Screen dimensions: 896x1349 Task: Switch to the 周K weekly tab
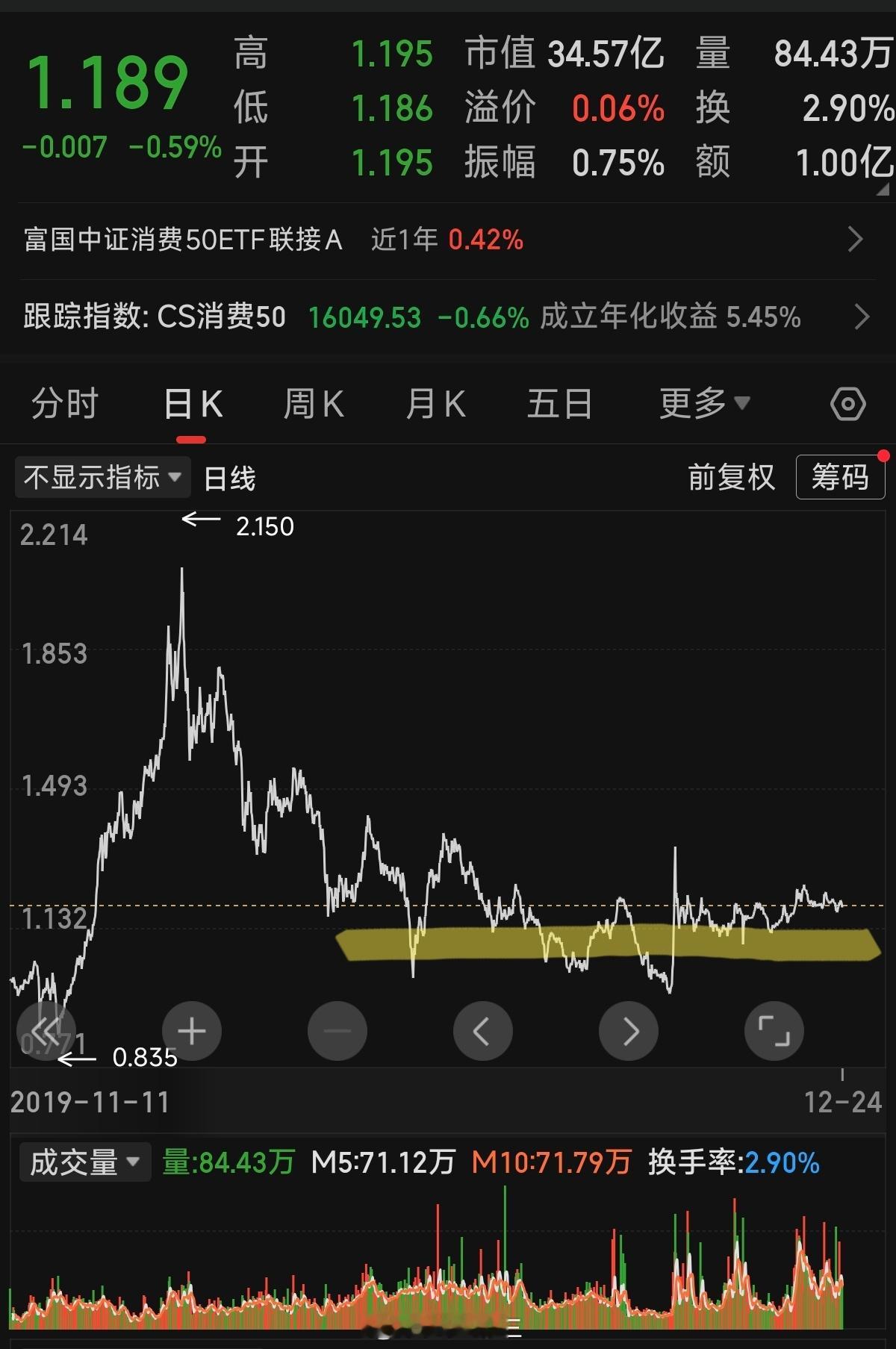[x=314, y=403]
